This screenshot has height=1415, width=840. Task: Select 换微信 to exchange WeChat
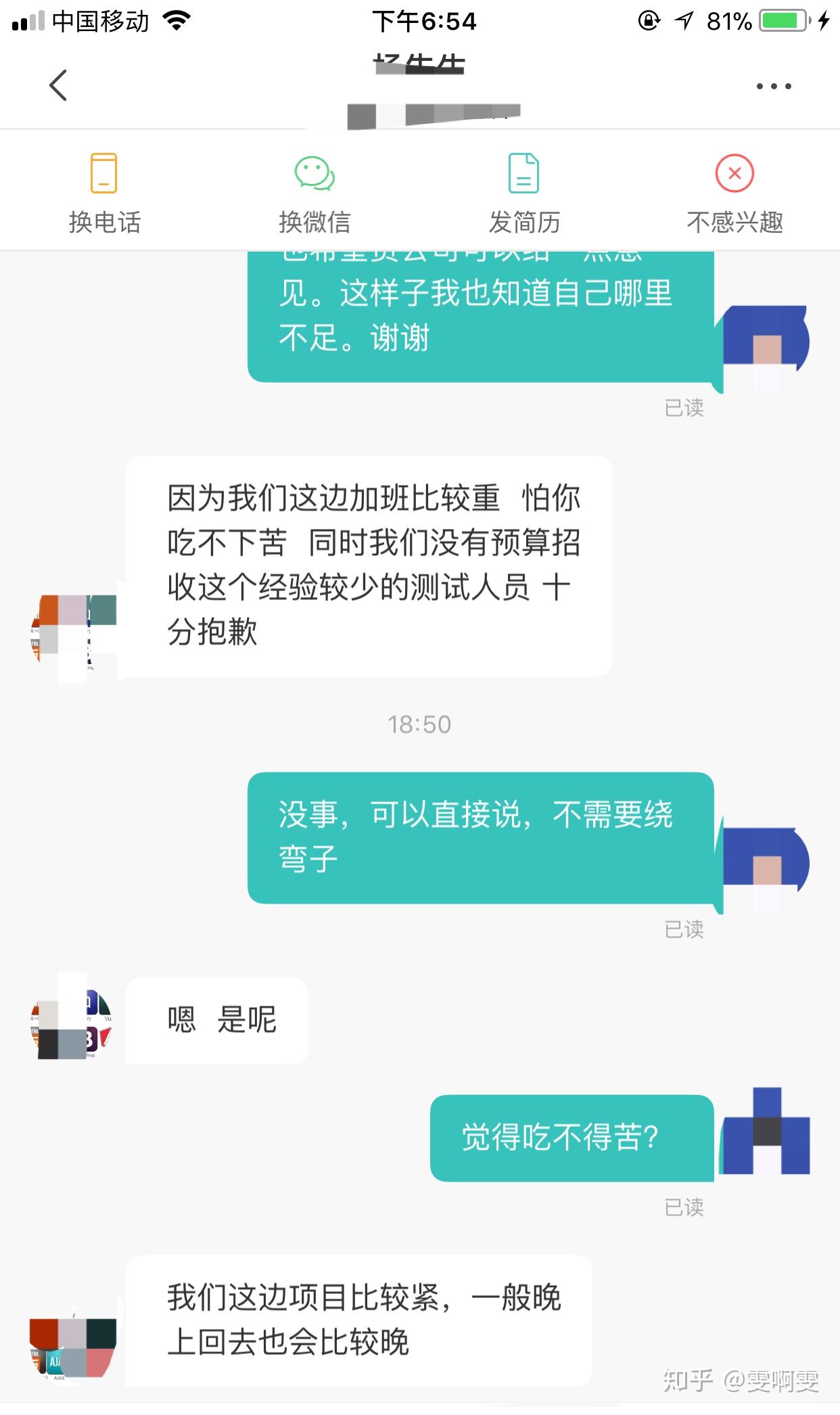314,193
